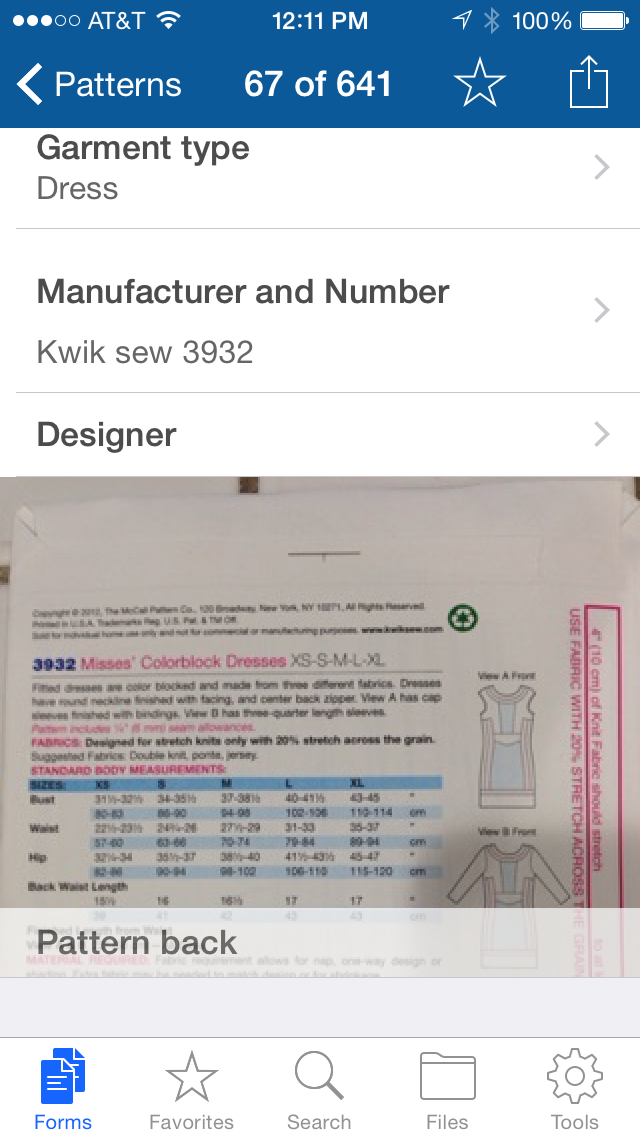Open the Tools tab
The height and width of the screenshot is (1136, 640).
coord(575,1088)
